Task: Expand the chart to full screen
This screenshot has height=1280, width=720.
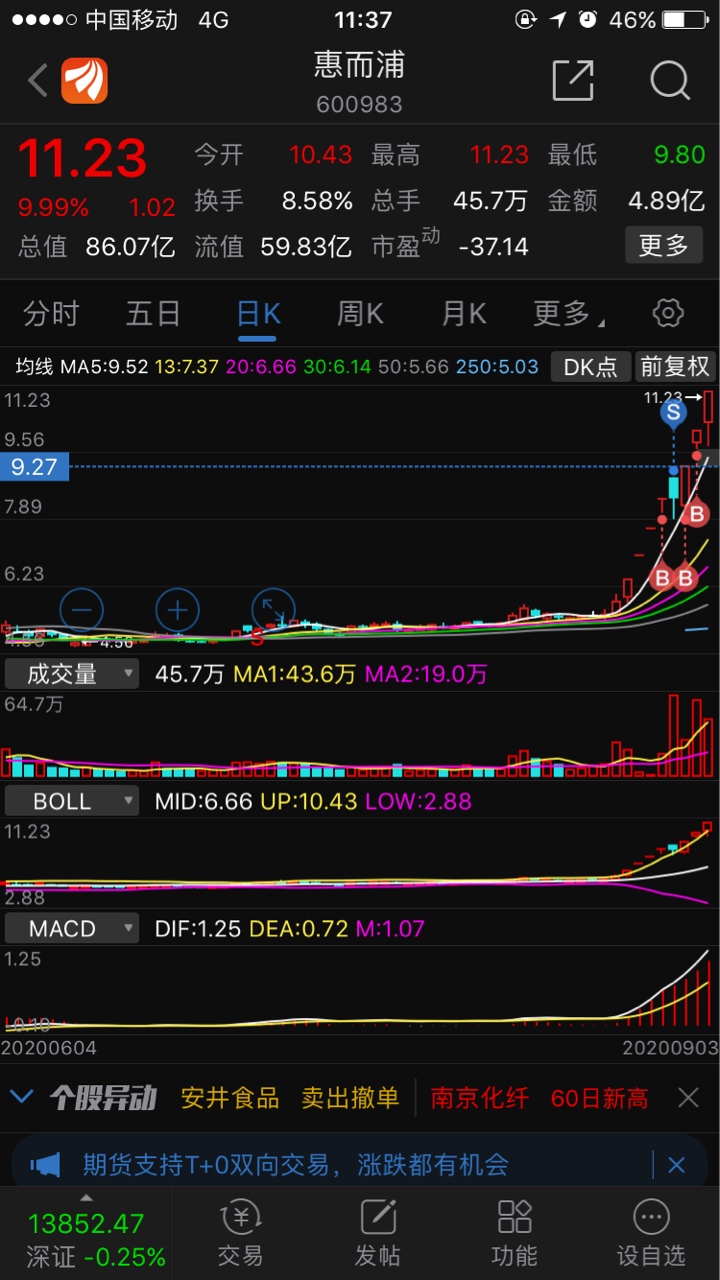Action: (x=273, y=609)
